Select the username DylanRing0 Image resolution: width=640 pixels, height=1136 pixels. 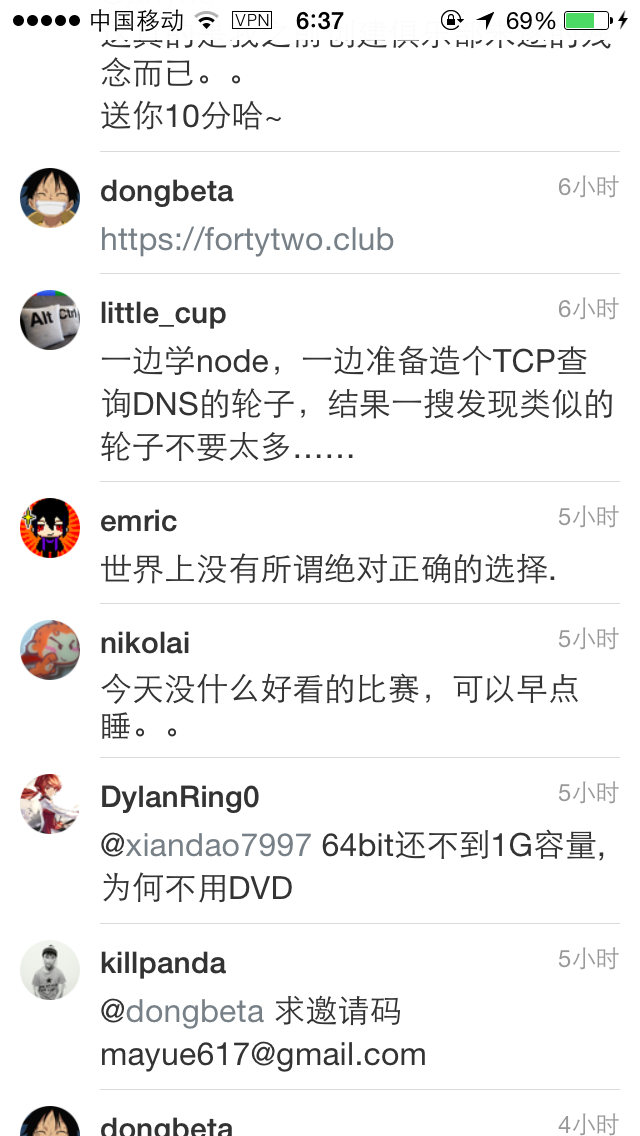tap(180, 798)
